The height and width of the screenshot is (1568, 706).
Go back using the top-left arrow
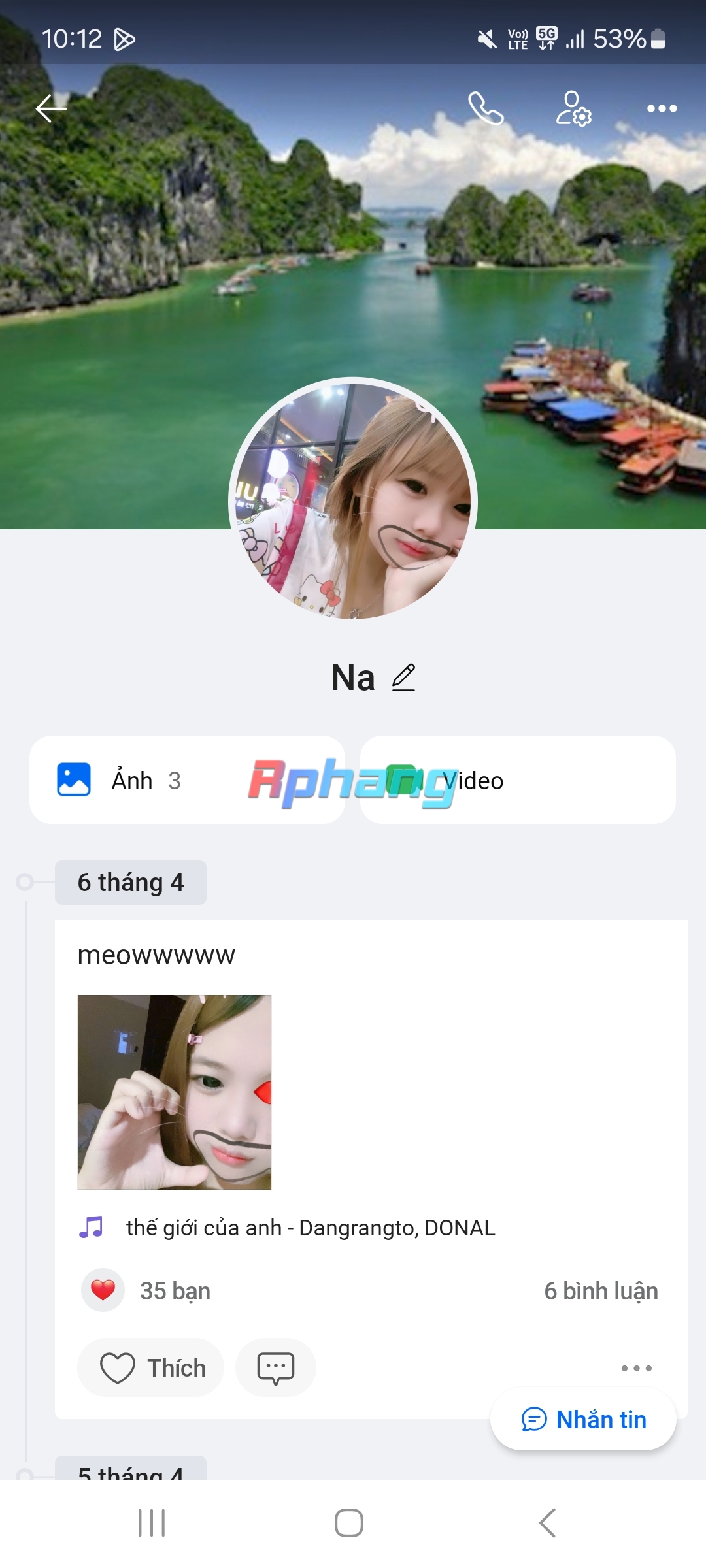click(x=51, y=108)
